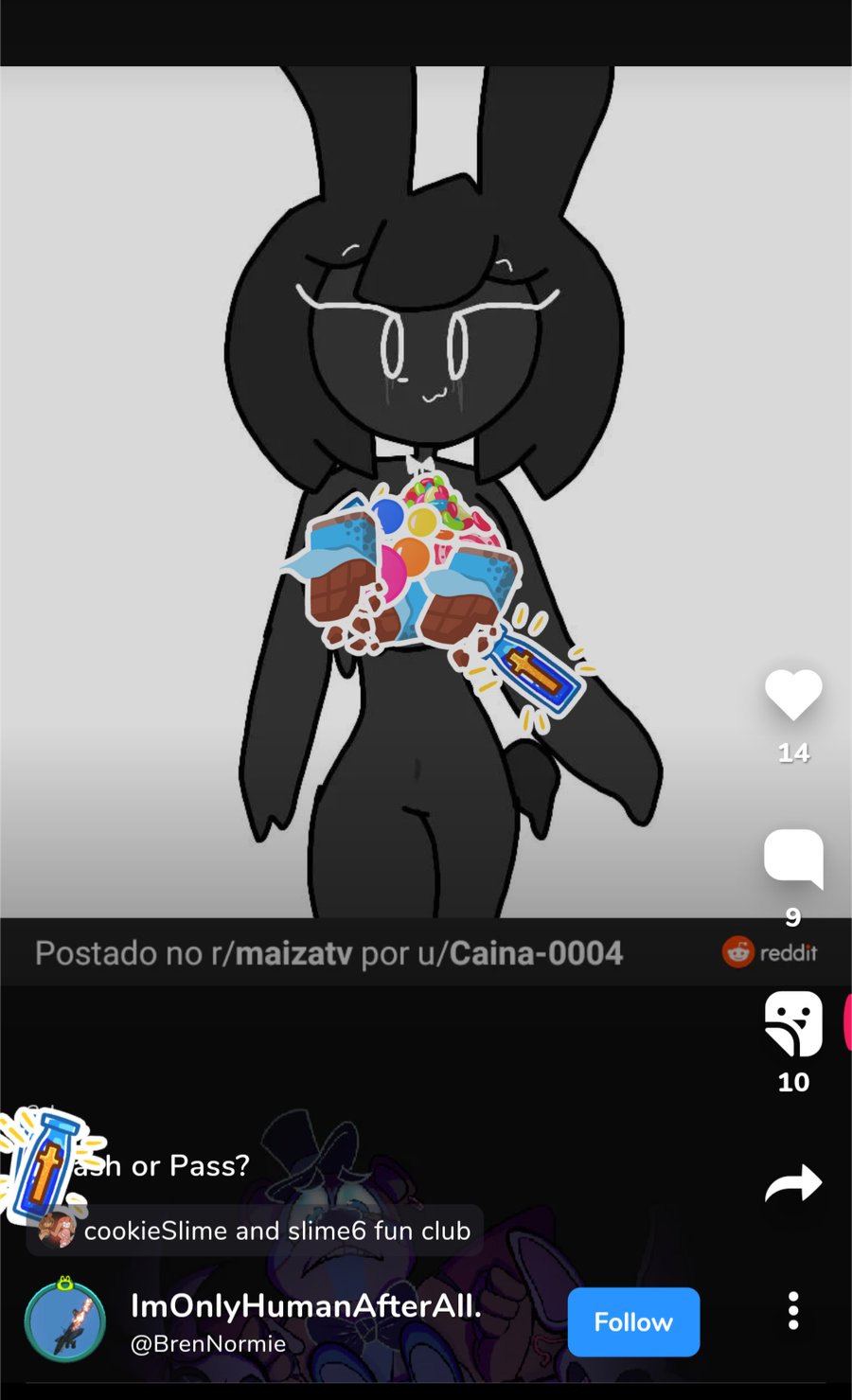
Task: Share this post with the arrow
Action: pyautogui.click(x=793, y=1183)
